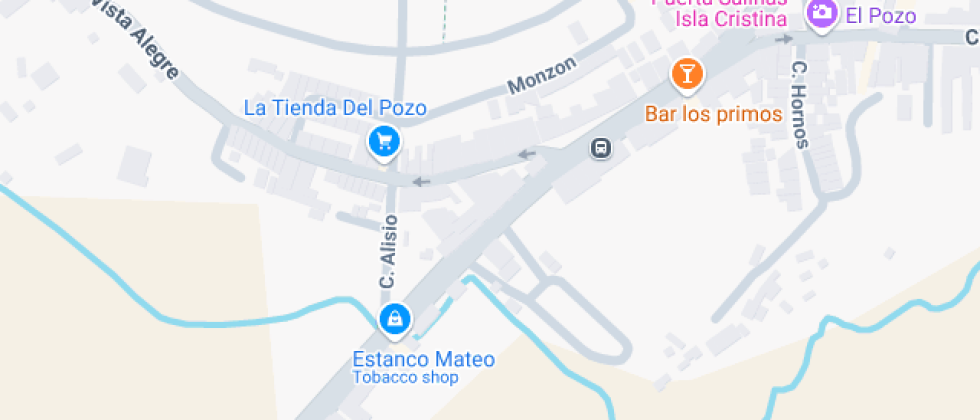Viewport: 980px width, 420px height.
Task: Select the bus stop icon on the map
Action: click(600, 148)
